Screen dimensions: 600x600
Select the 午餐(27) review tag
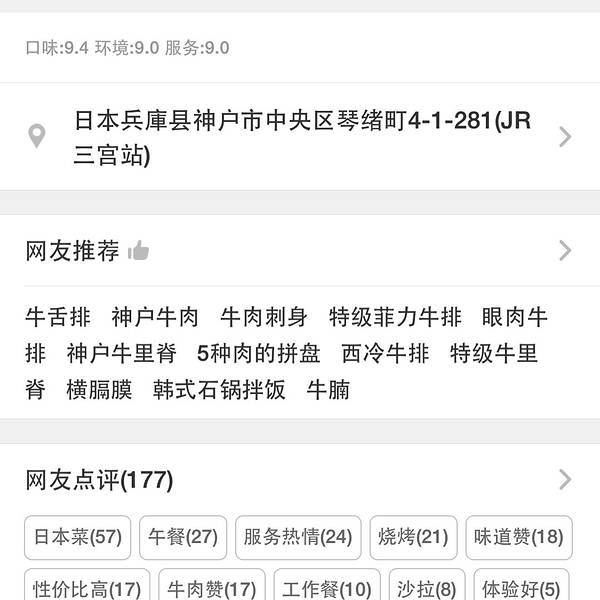tap(183, 537)
